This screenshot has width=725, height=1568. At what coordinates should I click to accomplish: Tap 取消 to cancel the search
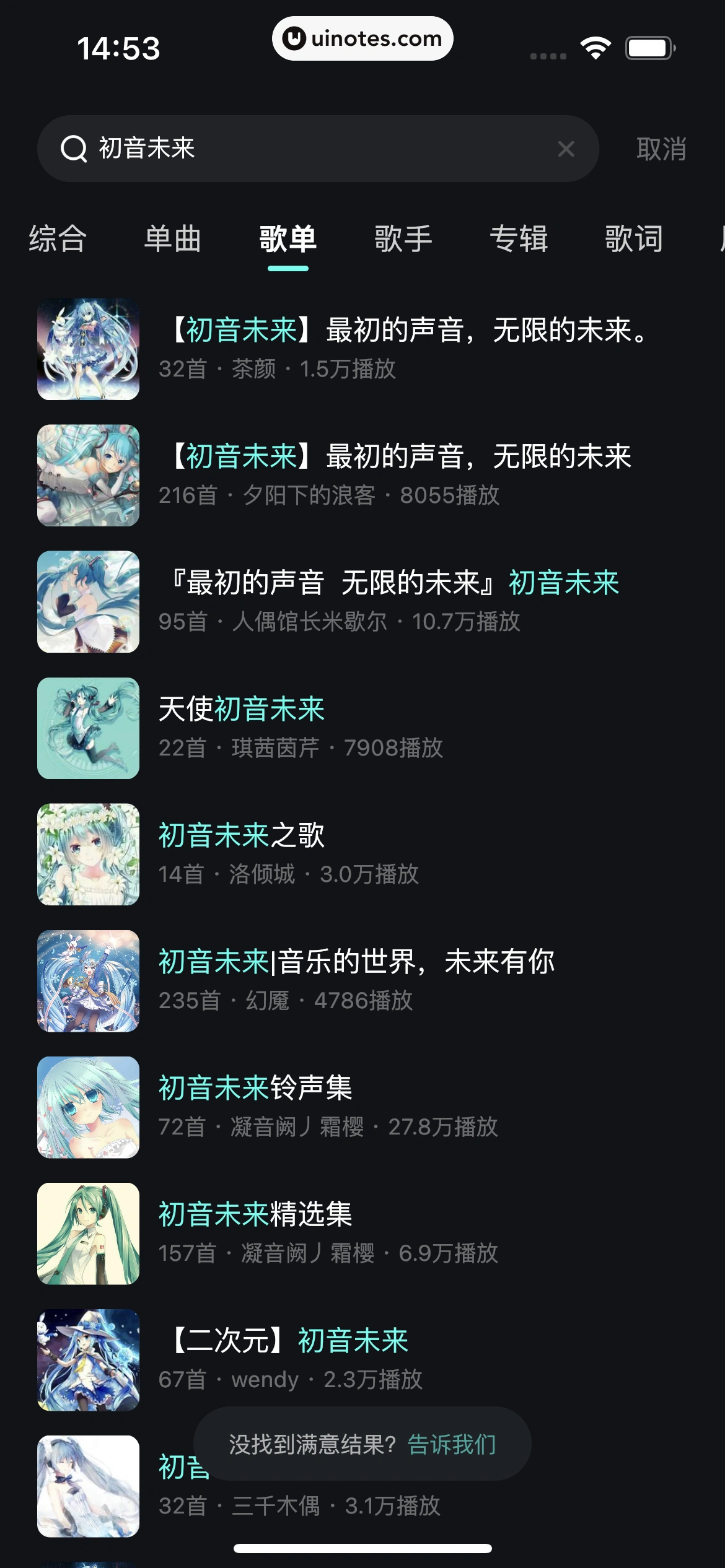661,149
